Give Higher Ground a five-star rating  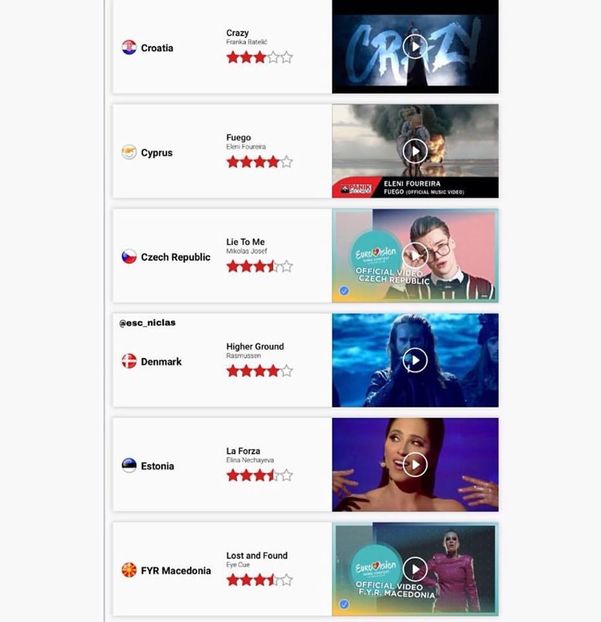tap(287, 371)
